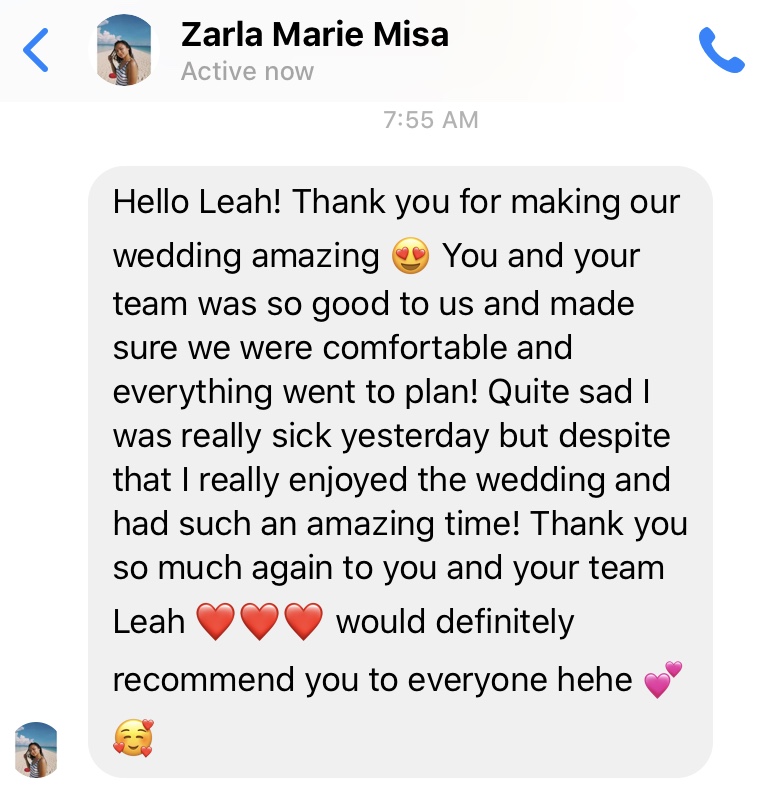Start a voice call with Zarla
771x804 pixels.
721,50
